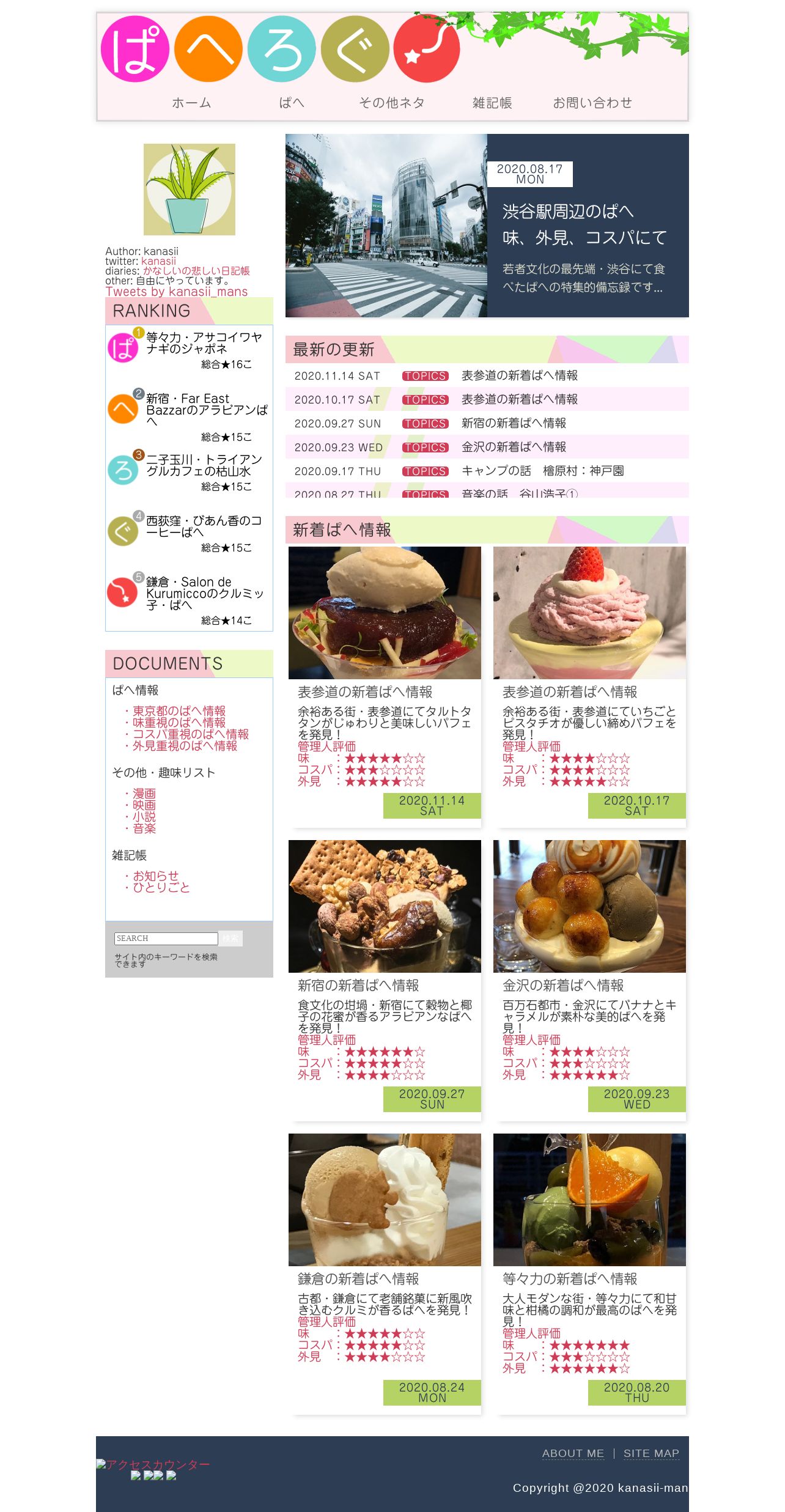The width and height of the screenshot is (785, 1512).
Task: Open the お知らせ link
Action: point(156,876)
